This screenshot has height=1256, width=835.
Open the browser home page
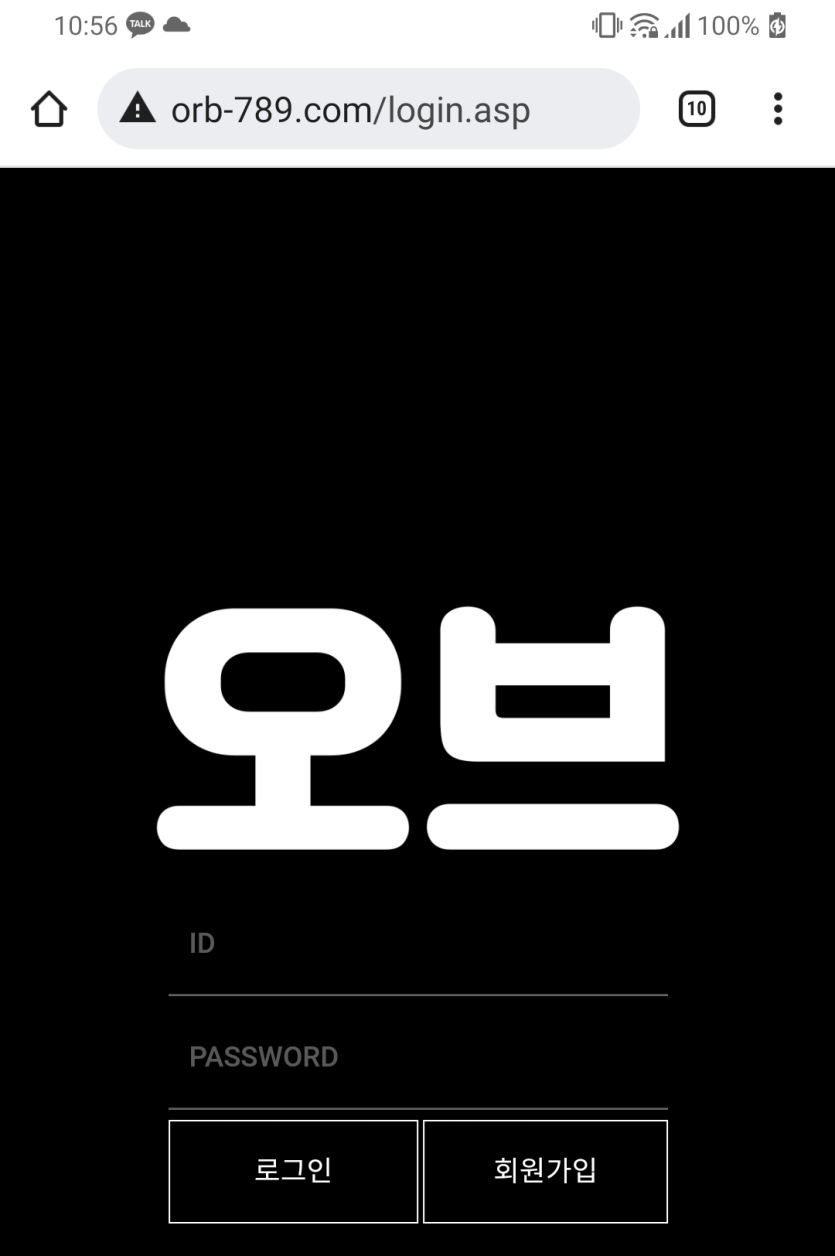(49, 109)
